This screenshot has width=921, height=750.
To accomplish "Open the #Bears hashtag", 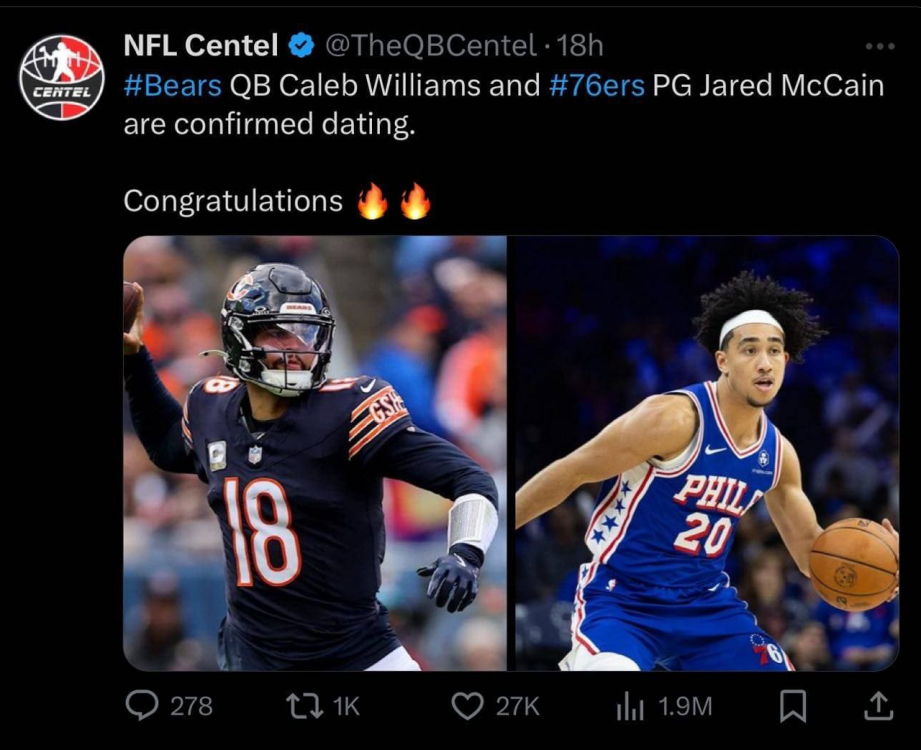I will [x=172, y=85].
